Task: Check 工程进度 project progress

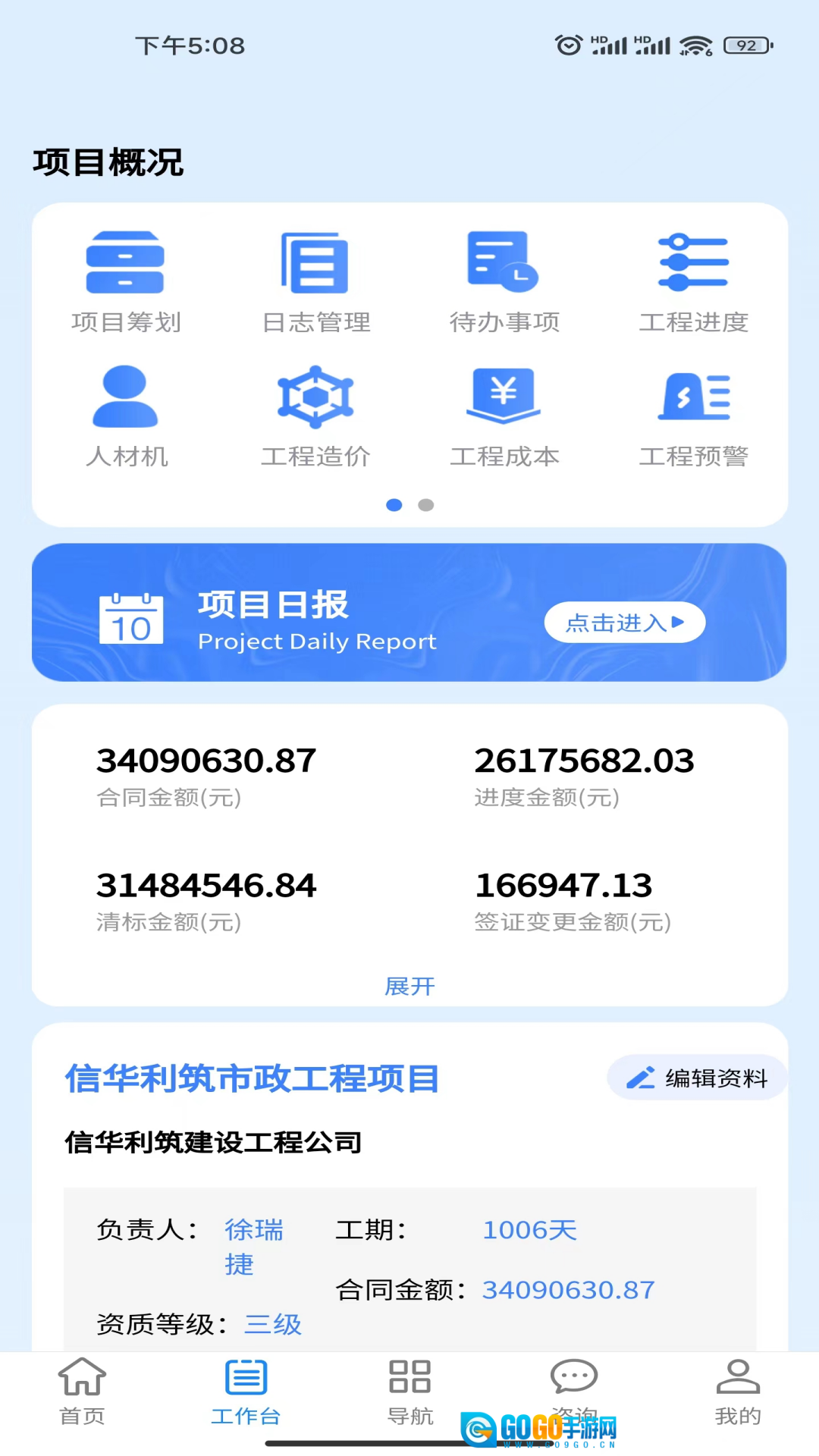Action: (693, 282)
